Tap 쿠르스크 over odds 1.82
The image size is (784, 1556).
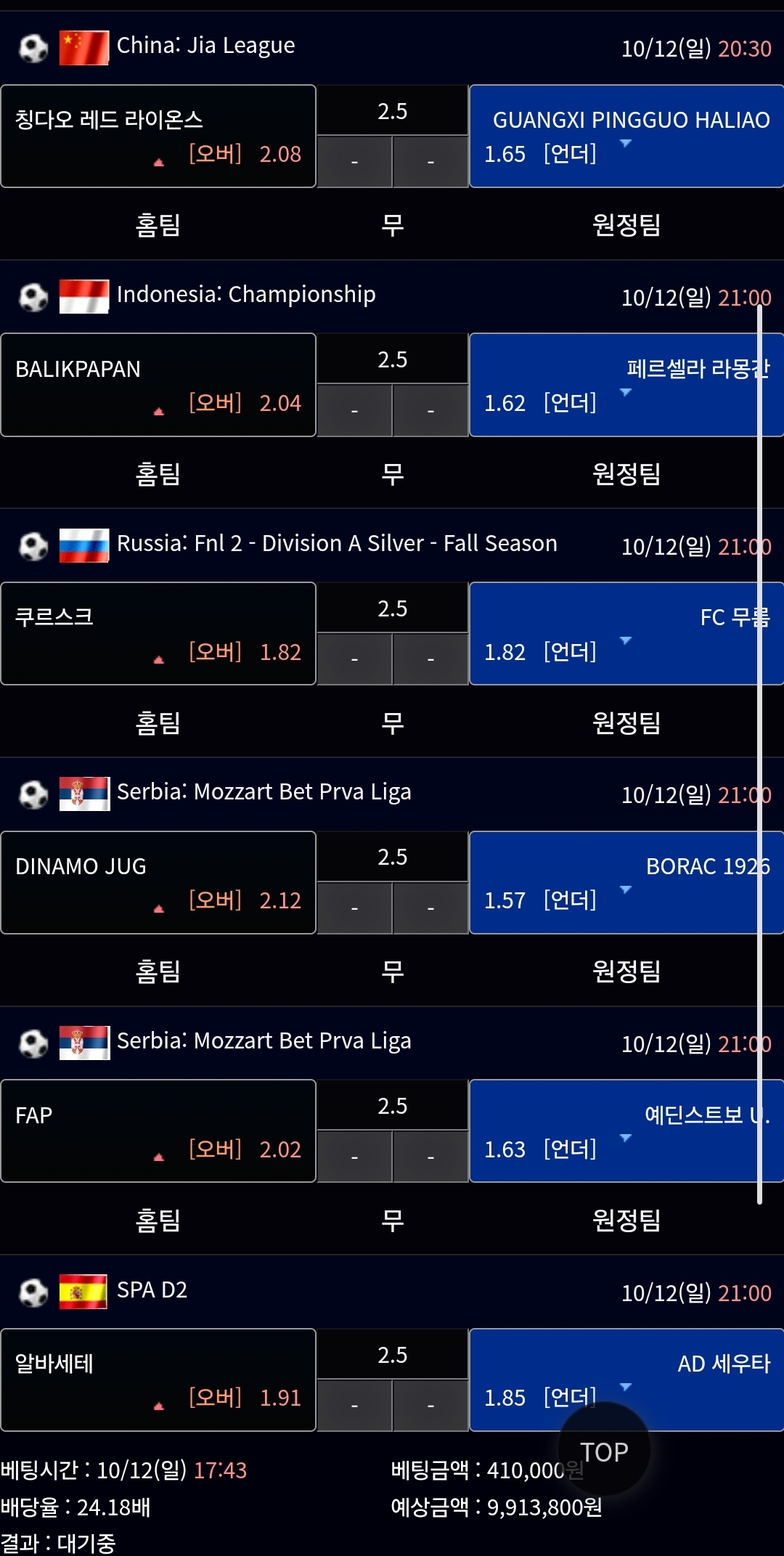(x=158, y=634)
